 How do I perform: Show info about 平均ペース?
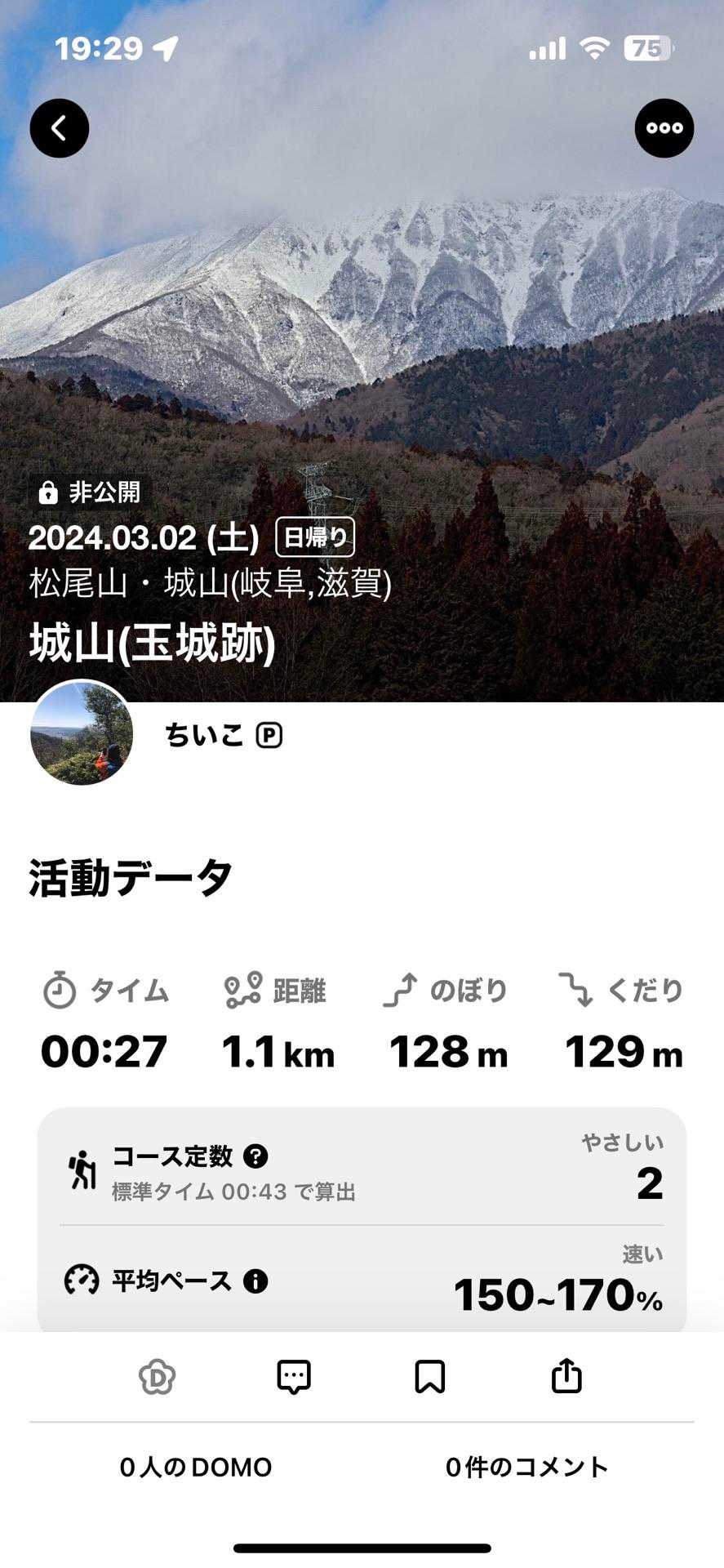(255, 1281)
